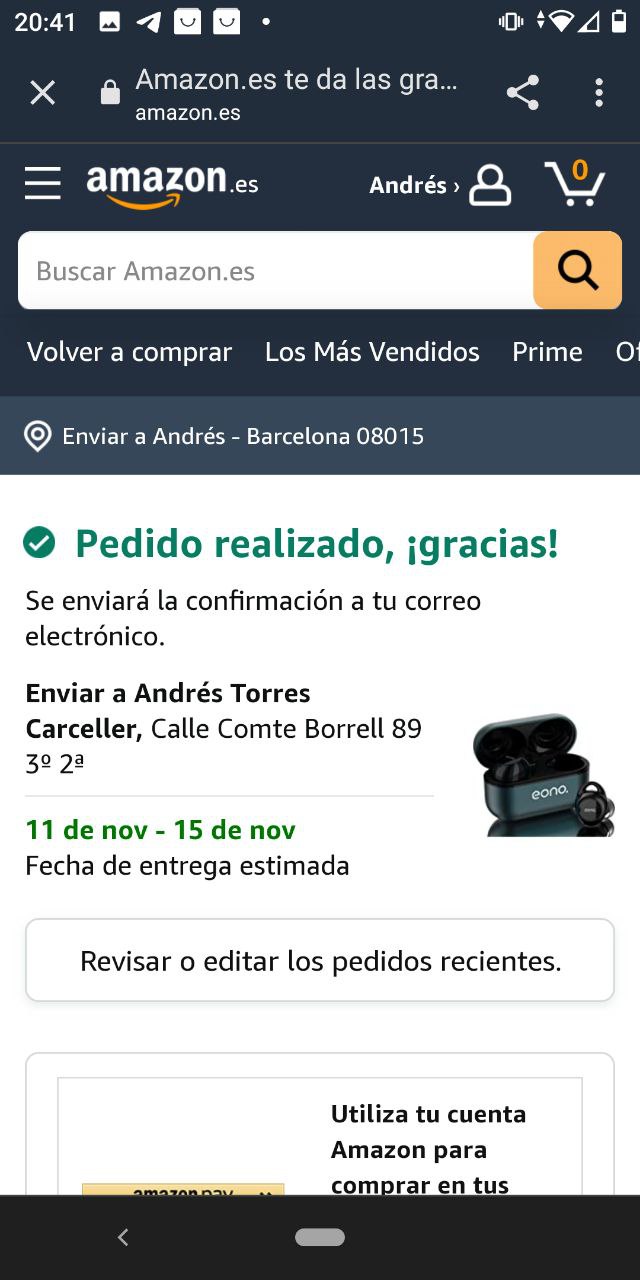Open the Amazon hamburger menu
The height and width of the screenshot is (1280, 640).
43,184
